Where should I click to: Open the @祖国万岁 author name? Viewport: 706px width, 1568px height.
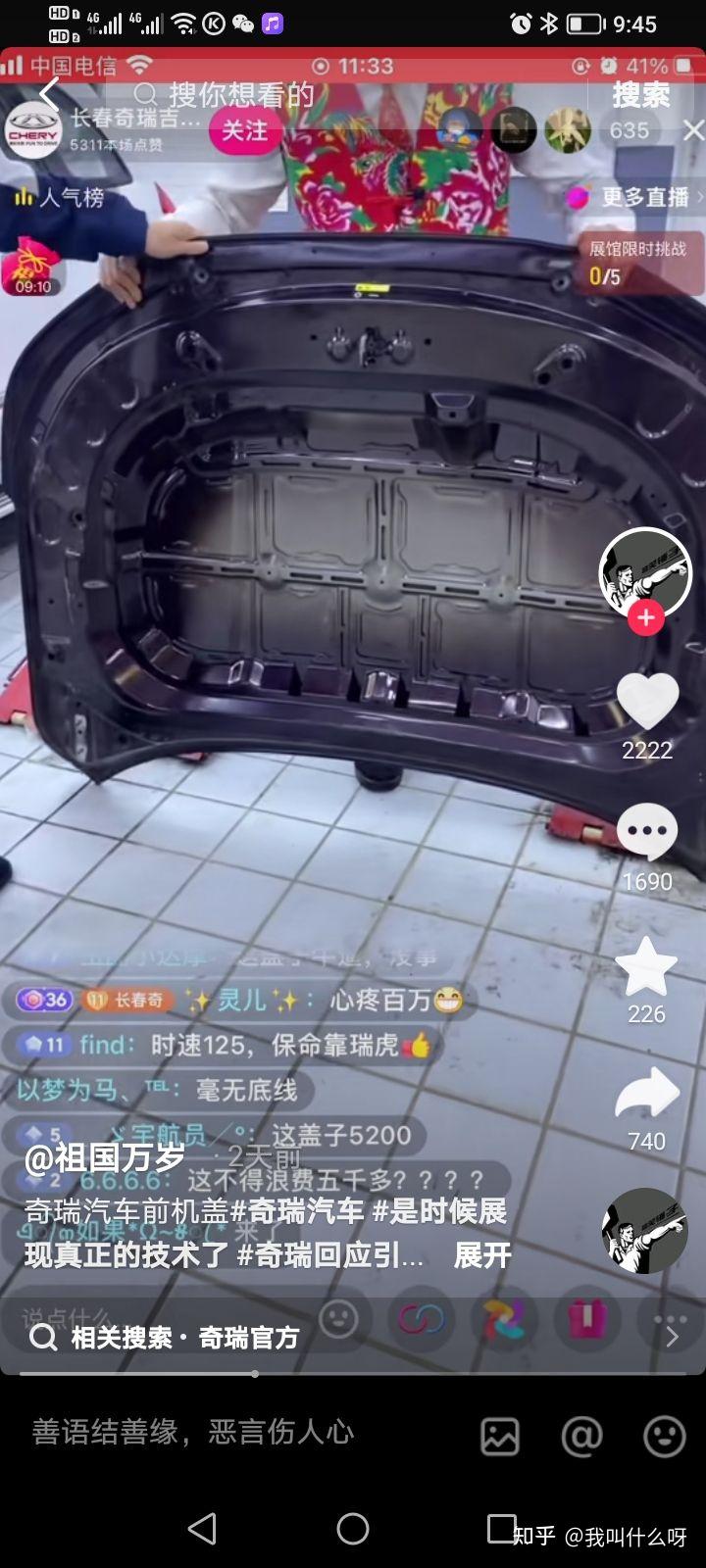[105, 1157]
